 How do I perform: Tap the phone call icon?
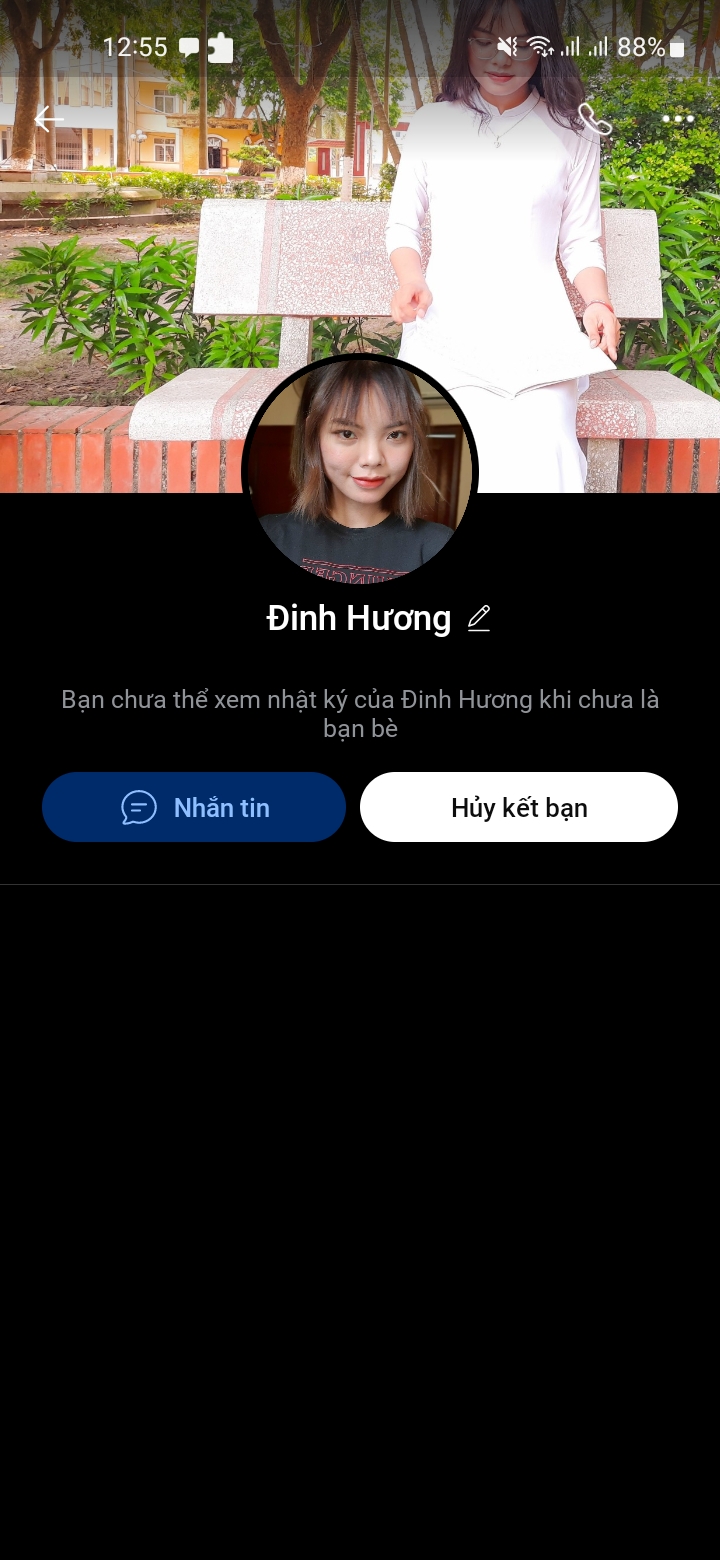click(x=597, y=119)
